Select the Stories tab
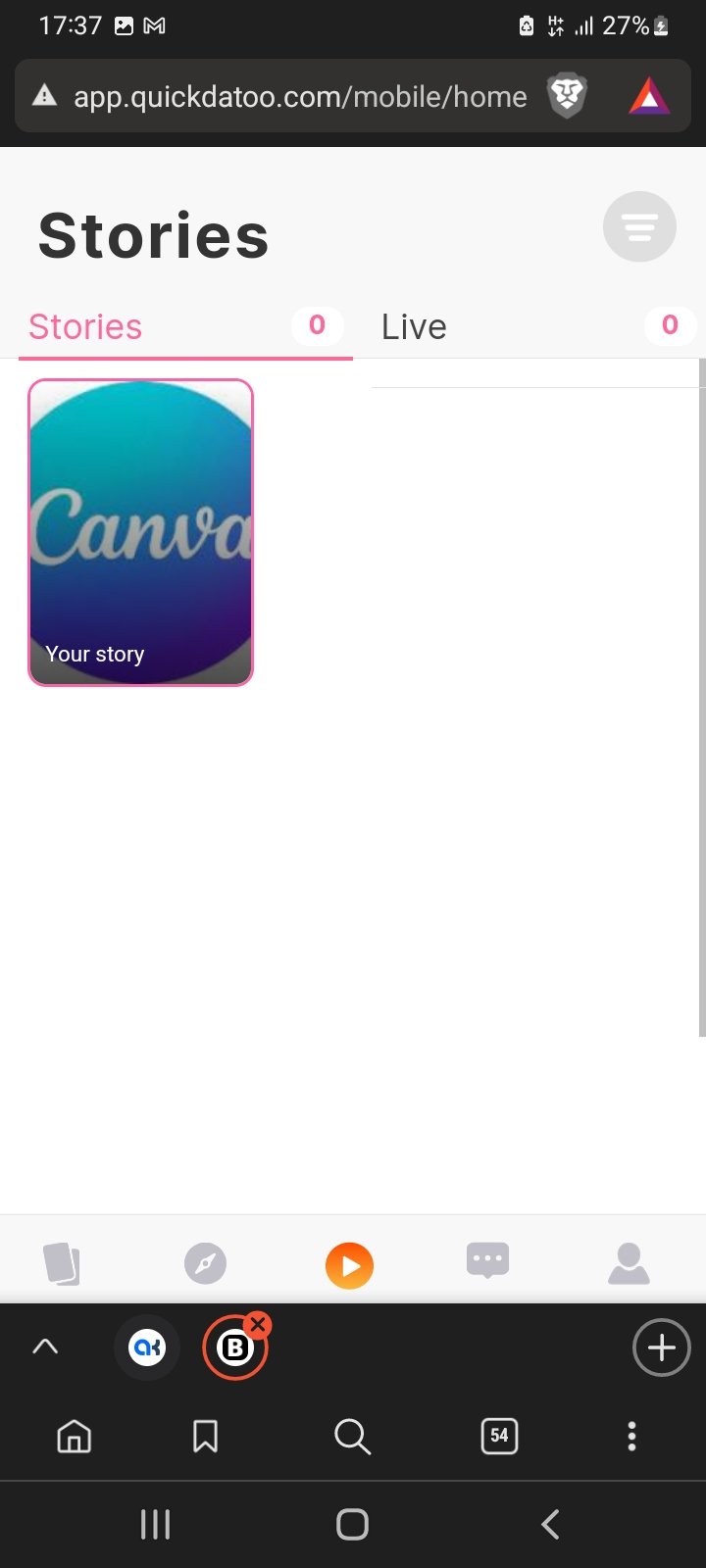706x1568 pixels. [185, 326]
